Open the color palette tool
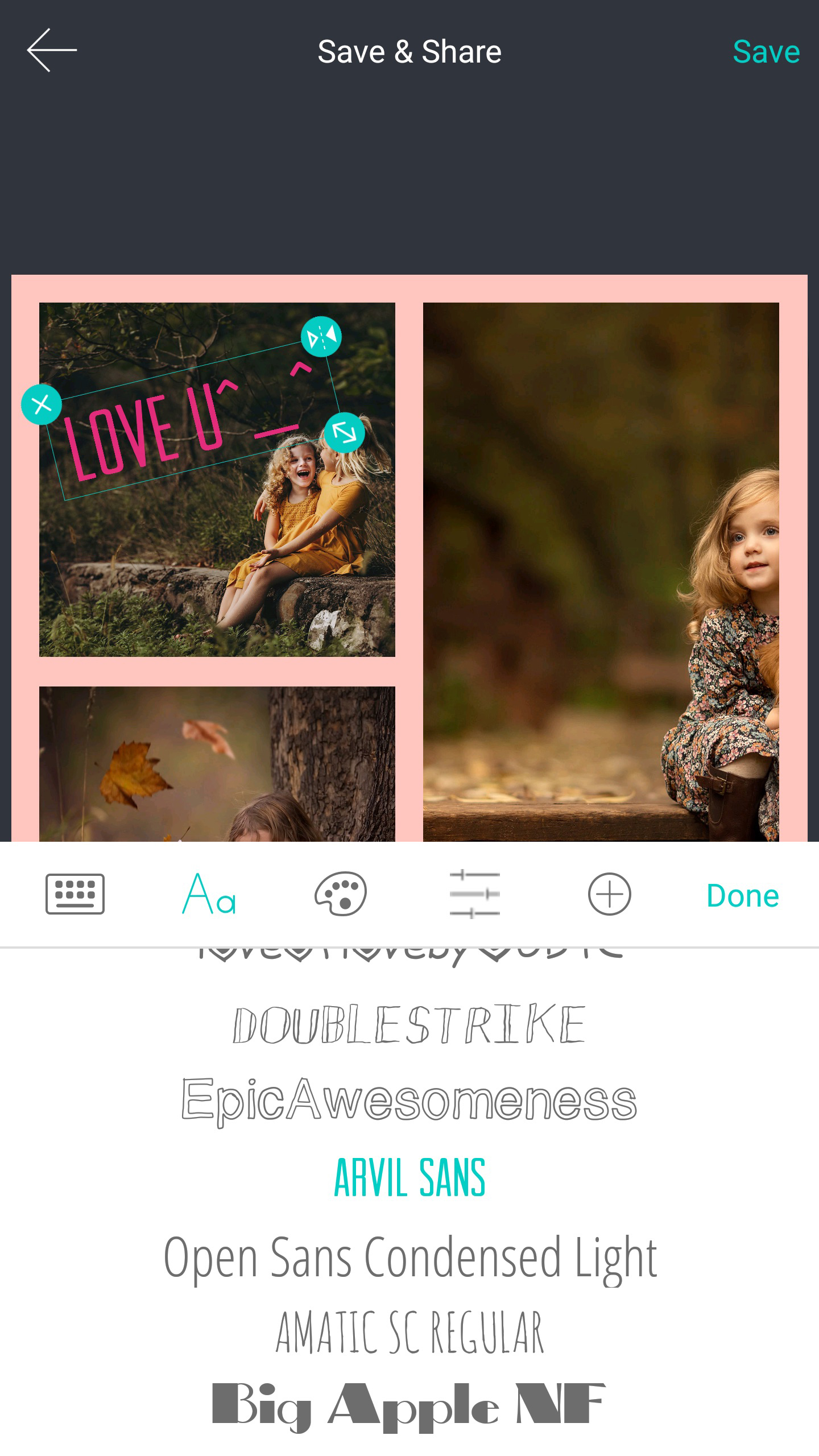 coord(341,894)
